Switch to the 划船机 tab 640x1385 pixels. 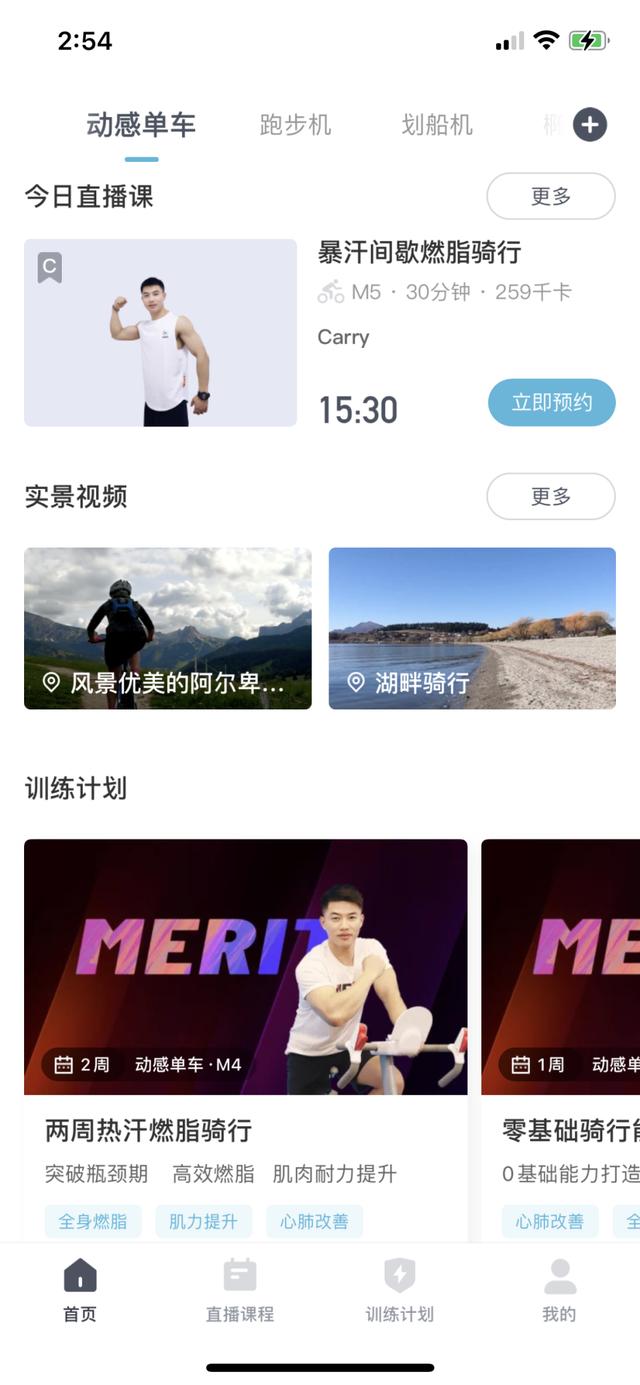pos(437,125)
